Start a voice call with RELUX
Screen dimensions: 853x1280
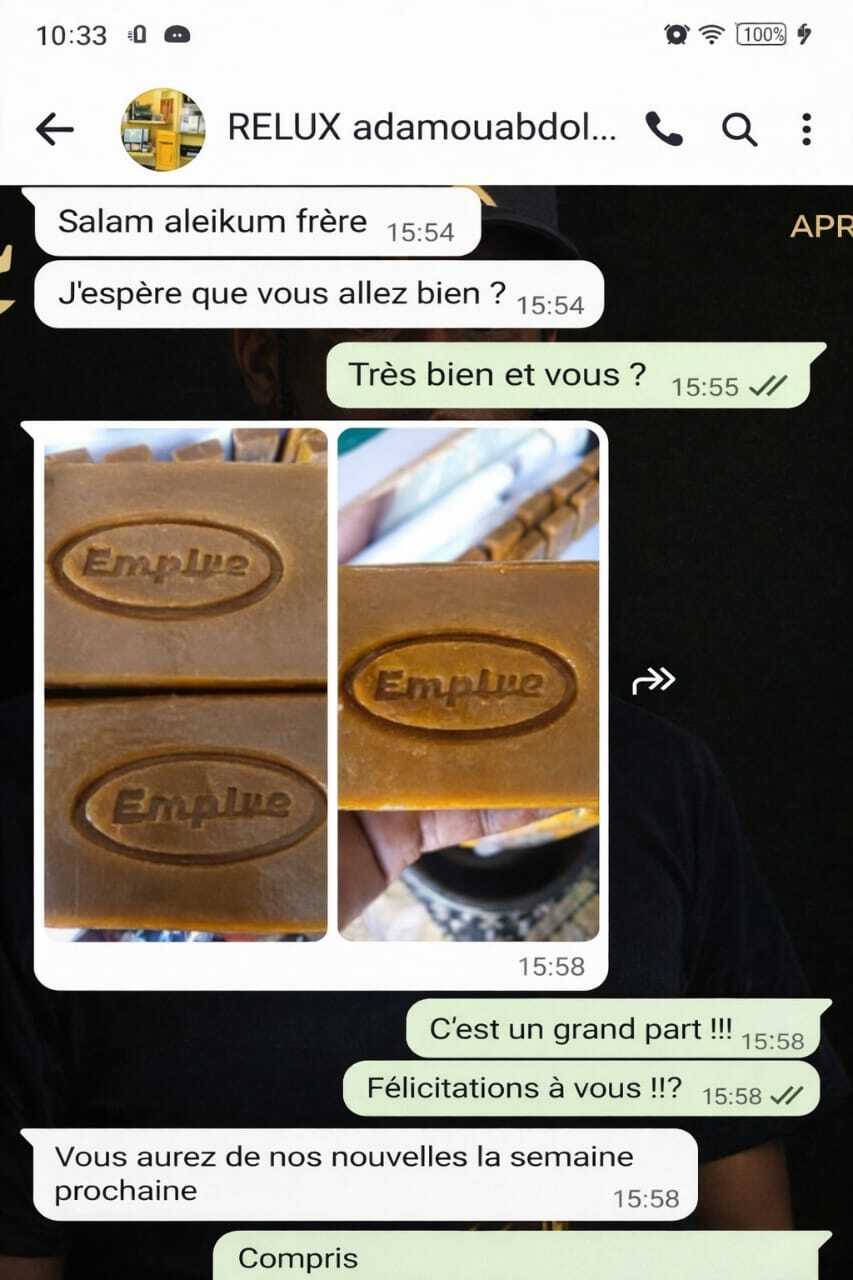click(664, 128)
